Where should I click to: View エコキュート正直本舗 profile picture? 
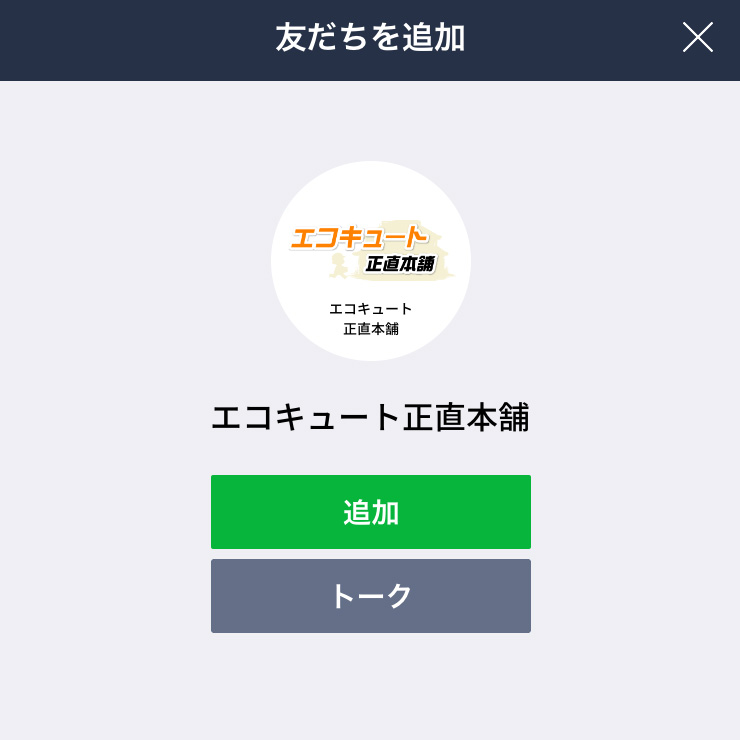[370, 261]
